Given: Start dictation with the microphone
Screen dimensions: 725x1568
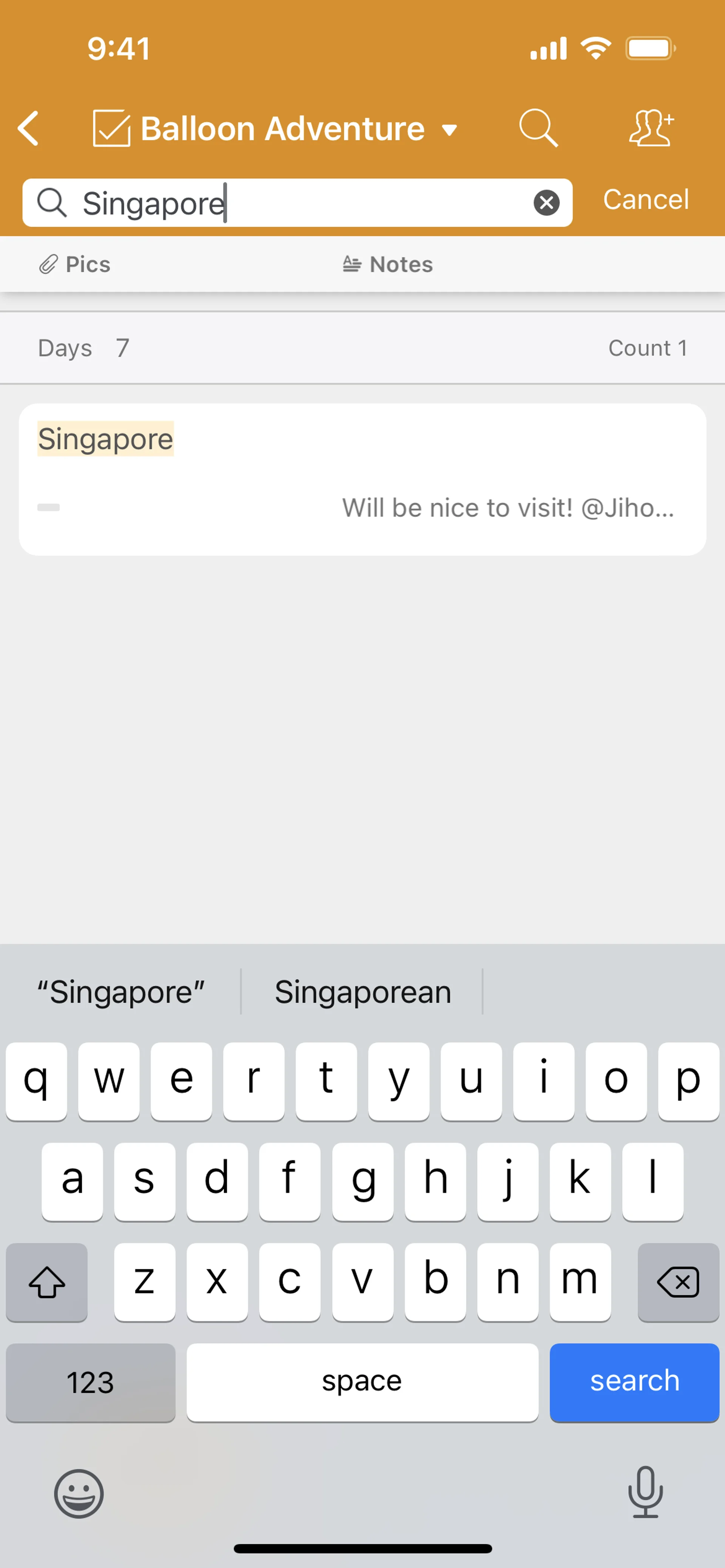Looking at the screenshot, I should (x=645, y=1492).
